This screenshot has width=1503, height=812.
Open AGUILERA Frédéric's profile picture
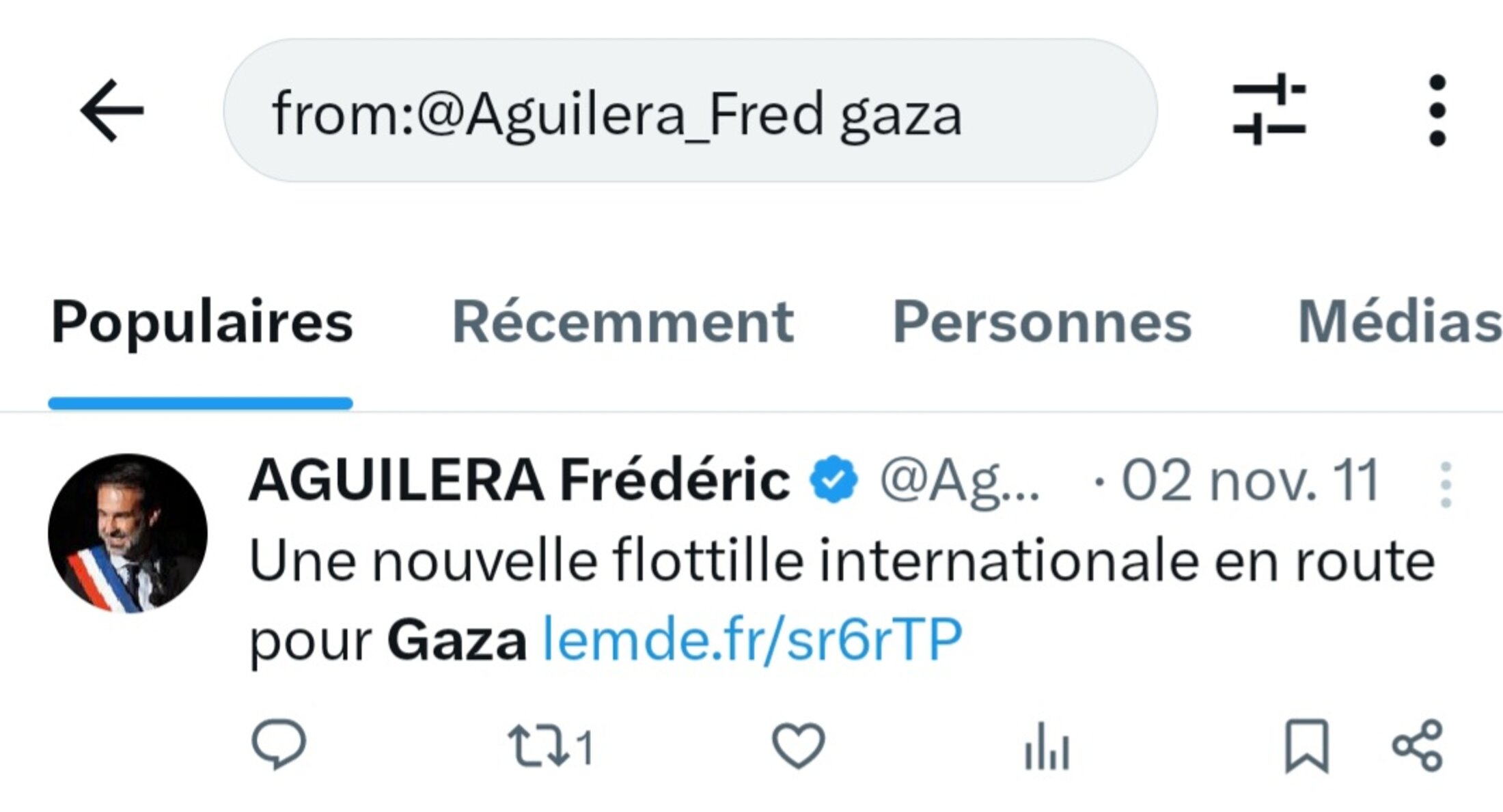point(128,533)
